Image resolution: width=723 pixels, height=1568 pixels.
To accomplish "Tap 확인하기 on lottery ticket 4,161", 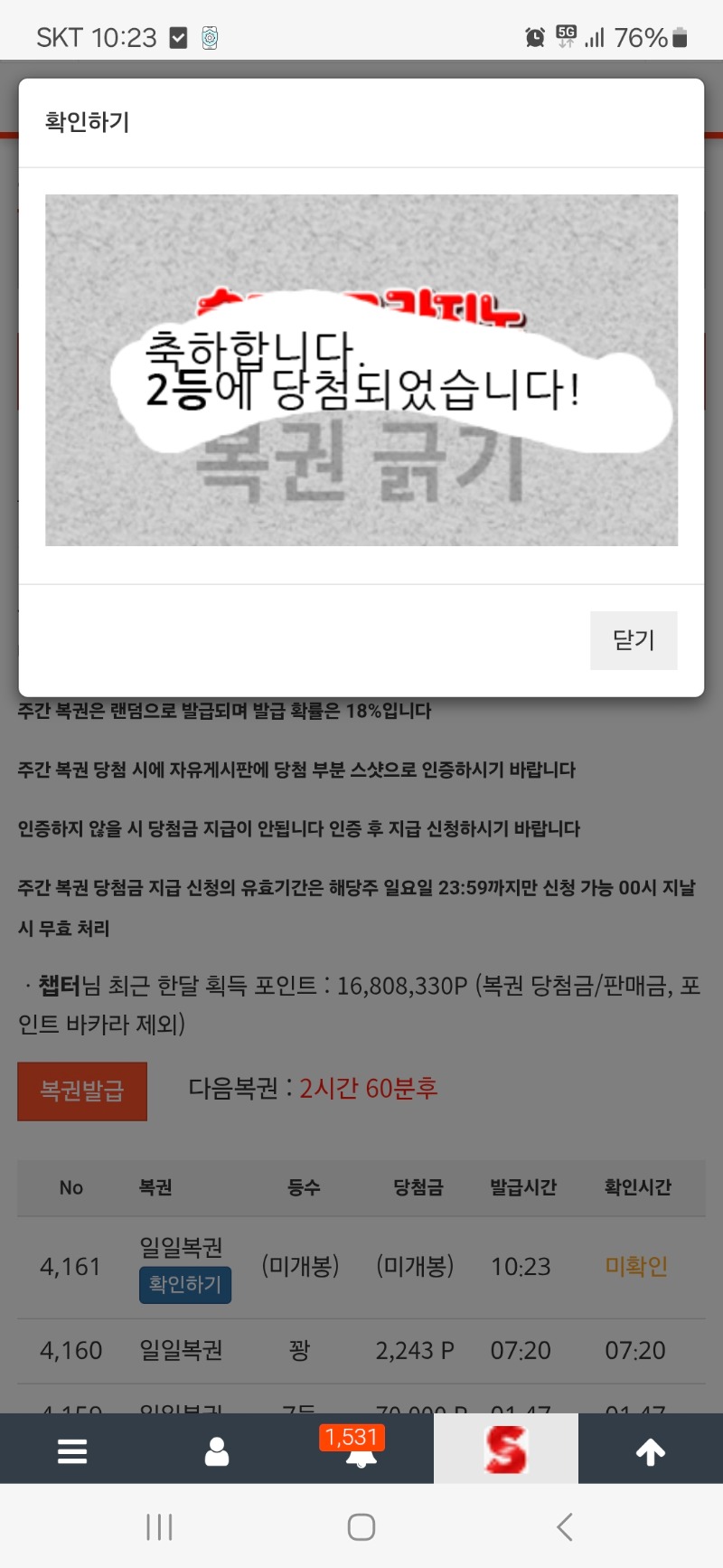I will point(185,1284).
